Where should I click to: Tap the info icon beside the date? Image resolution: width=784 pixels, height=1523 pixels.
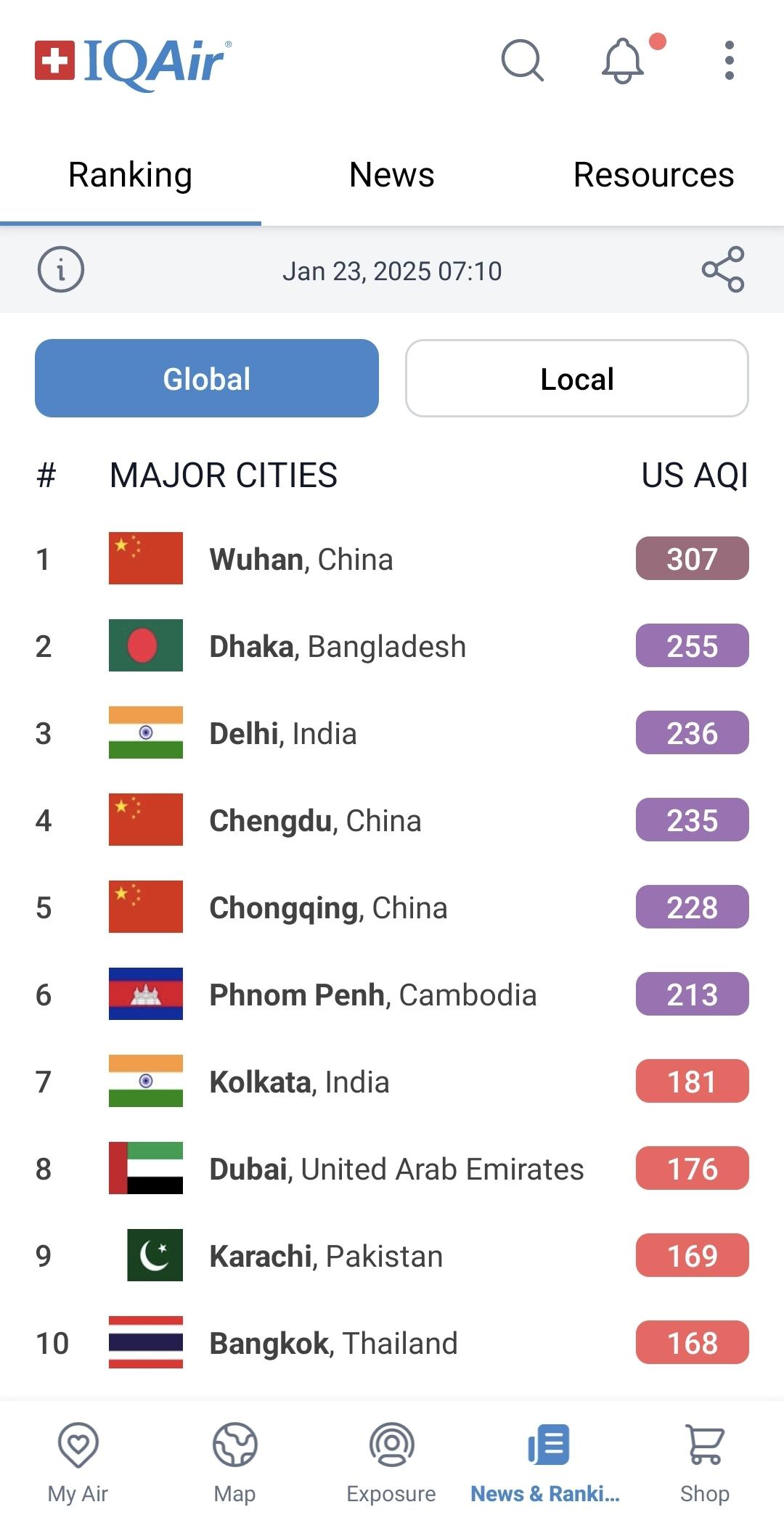61,269
